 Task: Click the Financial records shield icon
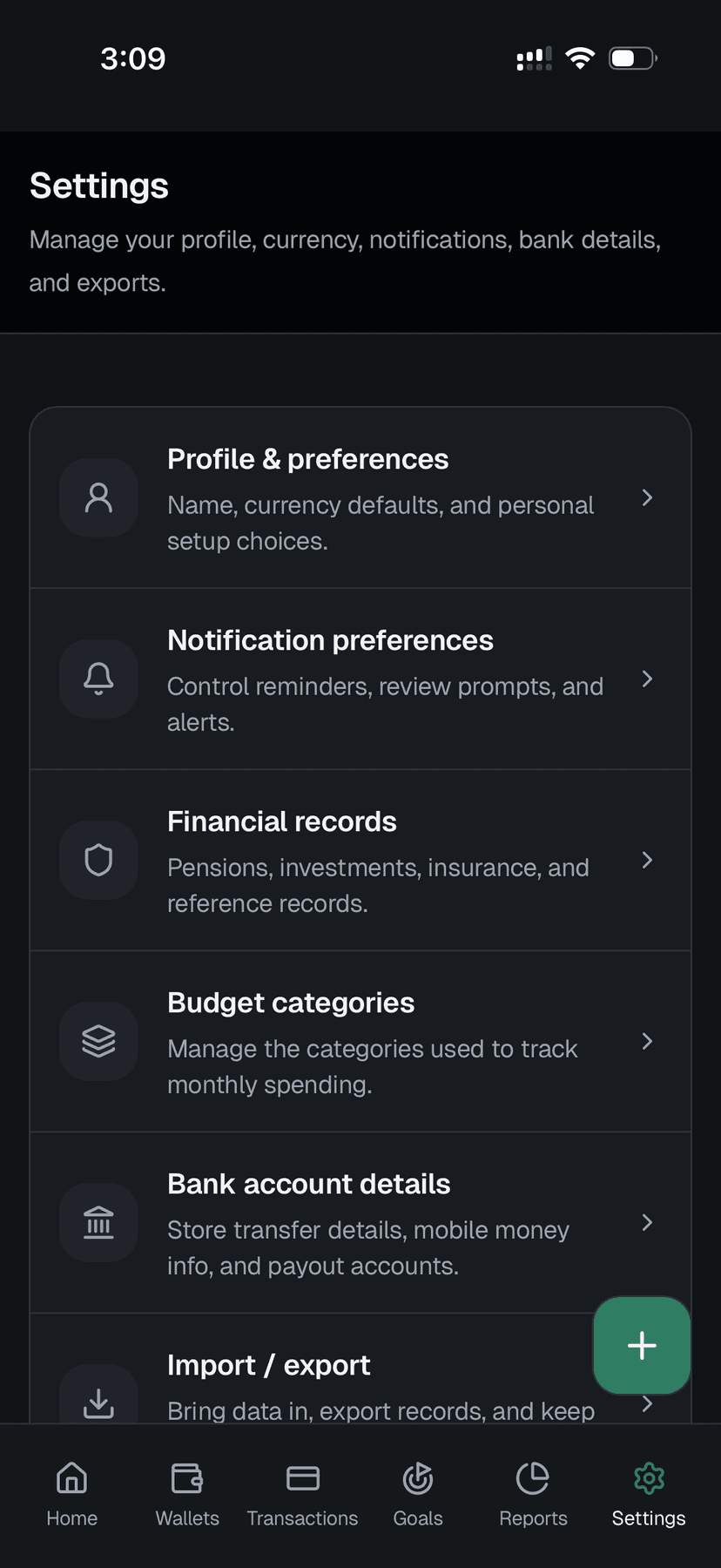coord(98,860)
